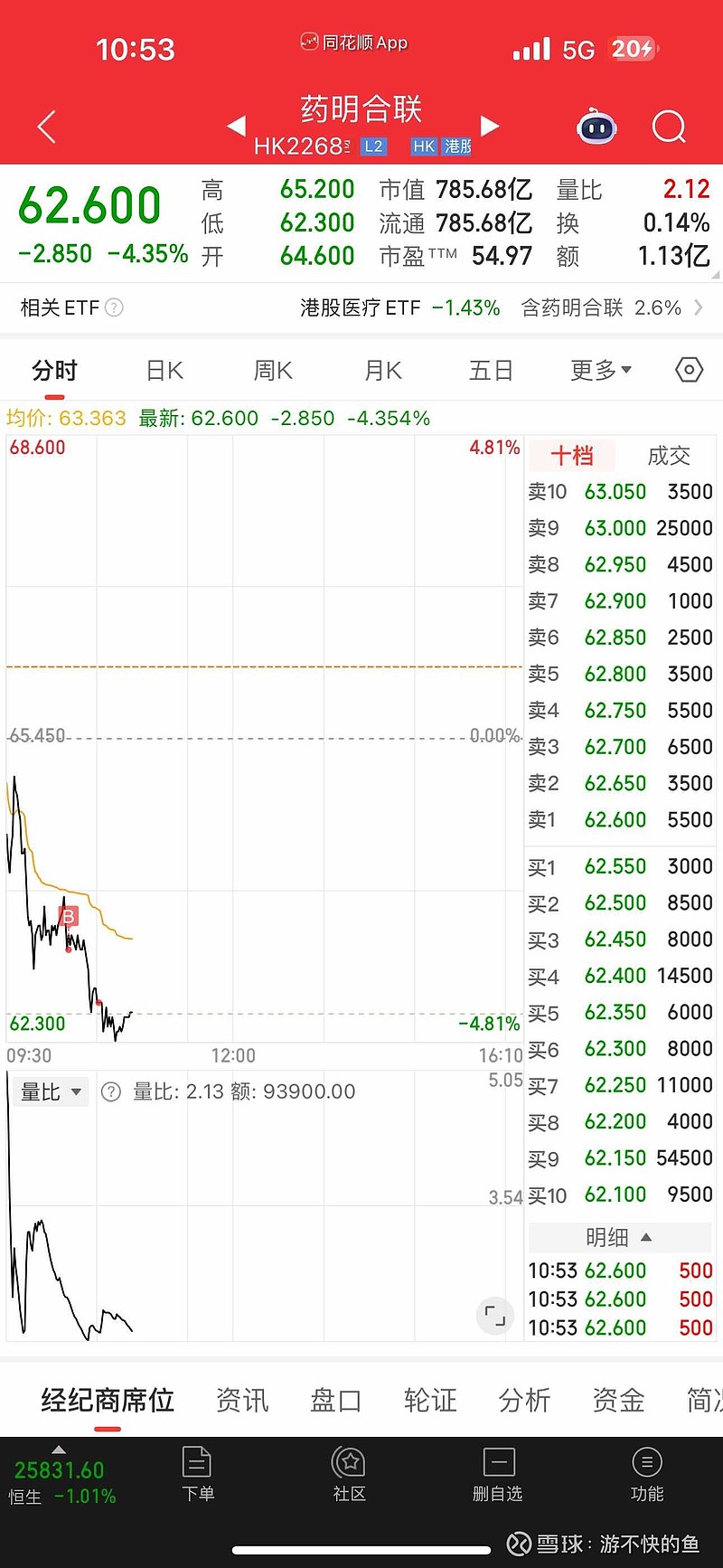This screenshot has width=723, height=1568.
Task: Select the 十档 depth view
Action: point(572,456)
